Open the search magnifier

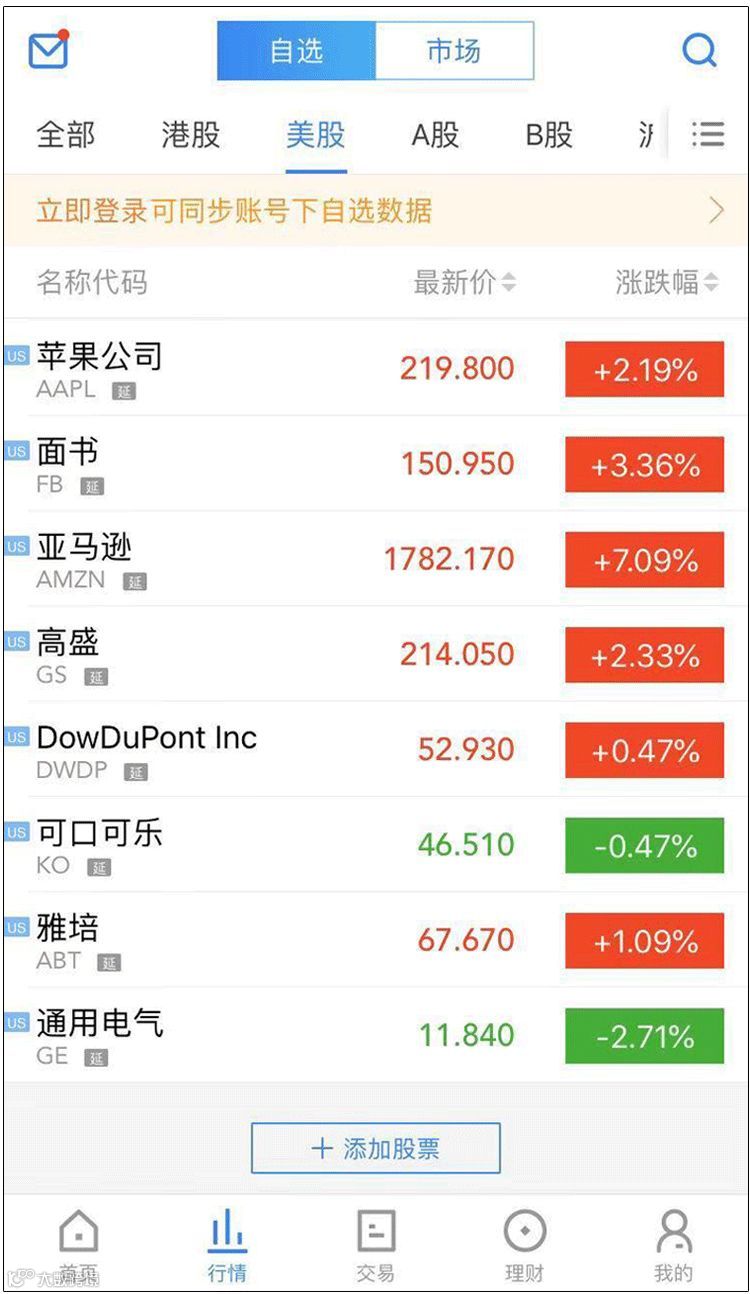pos(699,50)
